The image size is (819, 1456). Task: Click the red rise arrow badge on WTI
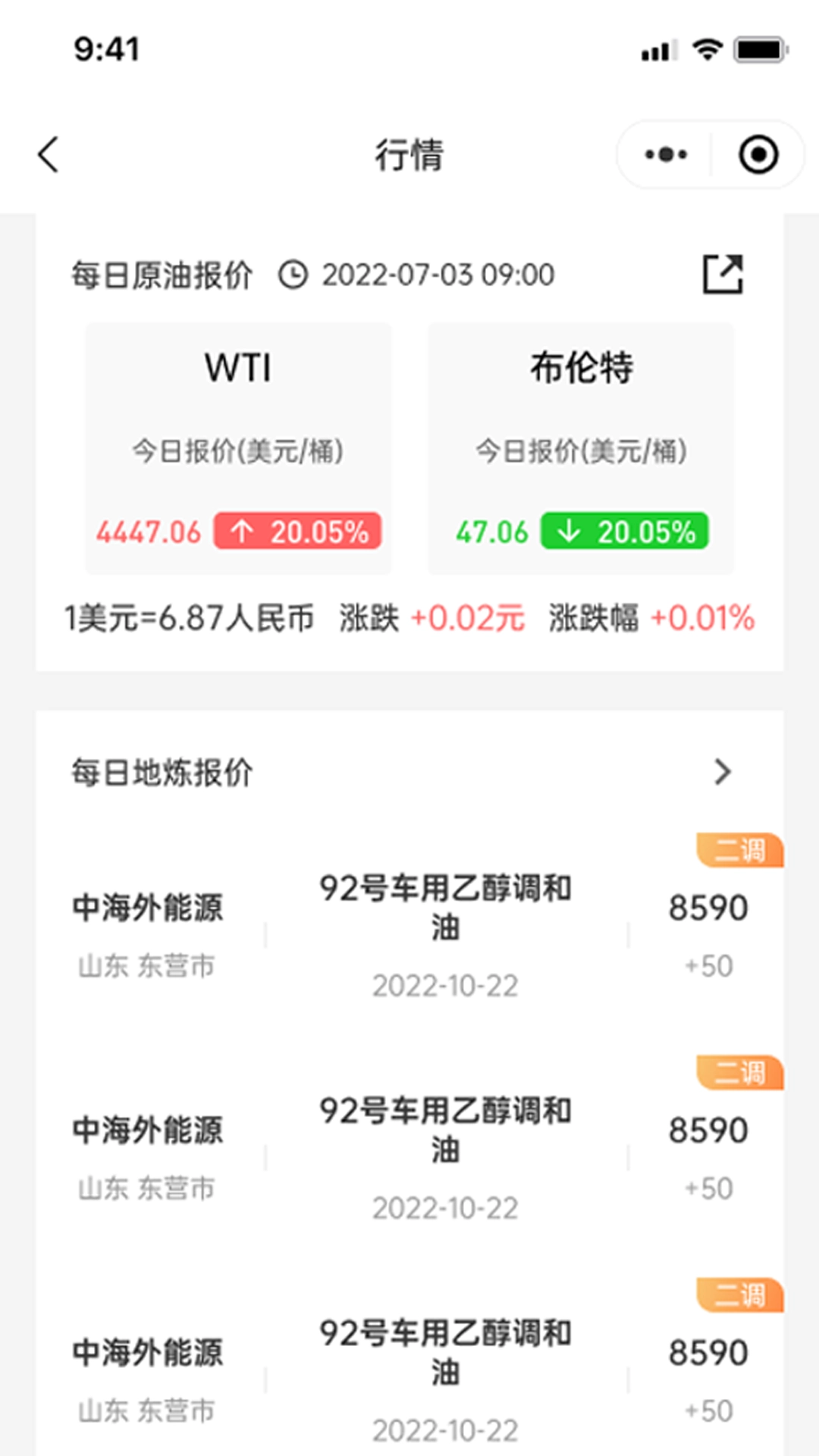pos(297,533)
